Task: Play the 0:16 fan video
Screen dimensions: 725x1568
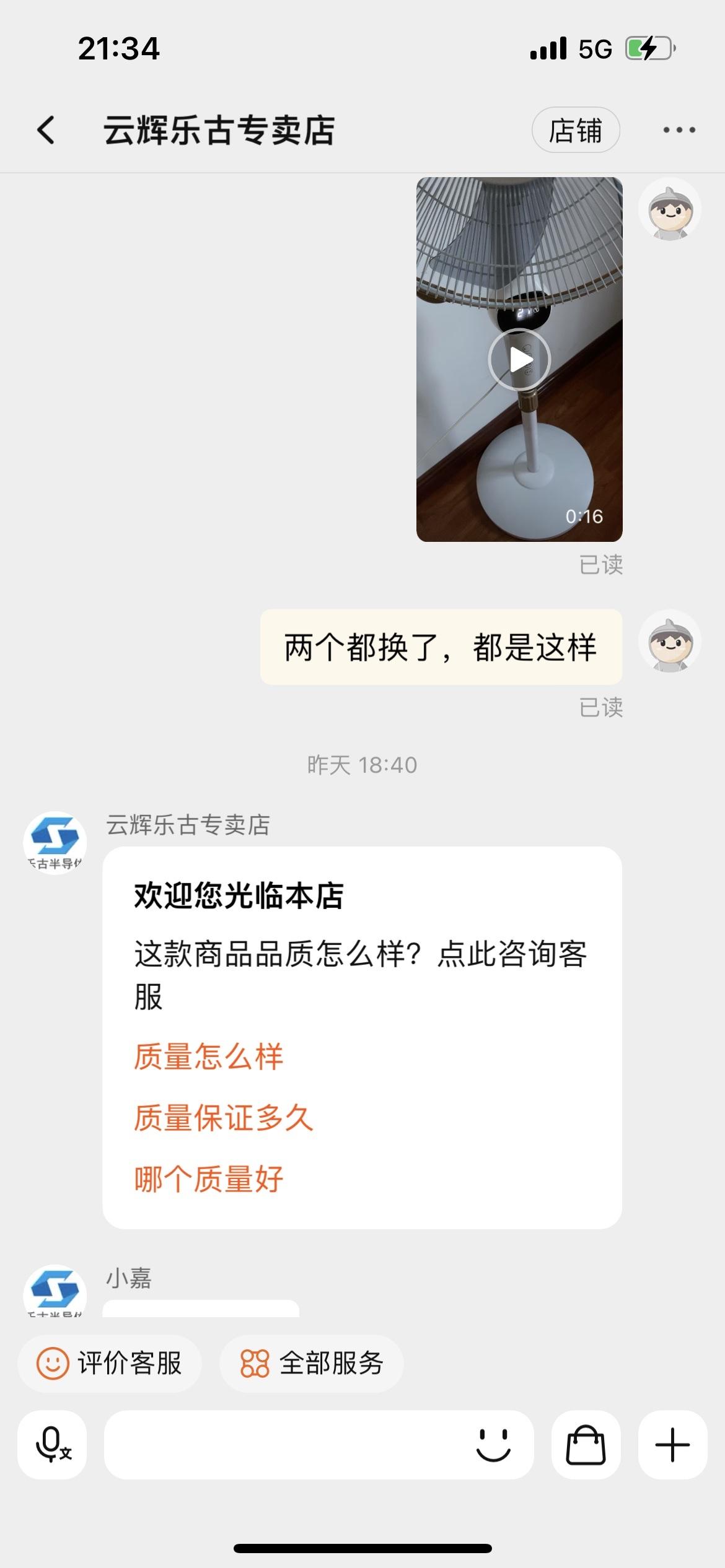Action: [x=519, y=360]
